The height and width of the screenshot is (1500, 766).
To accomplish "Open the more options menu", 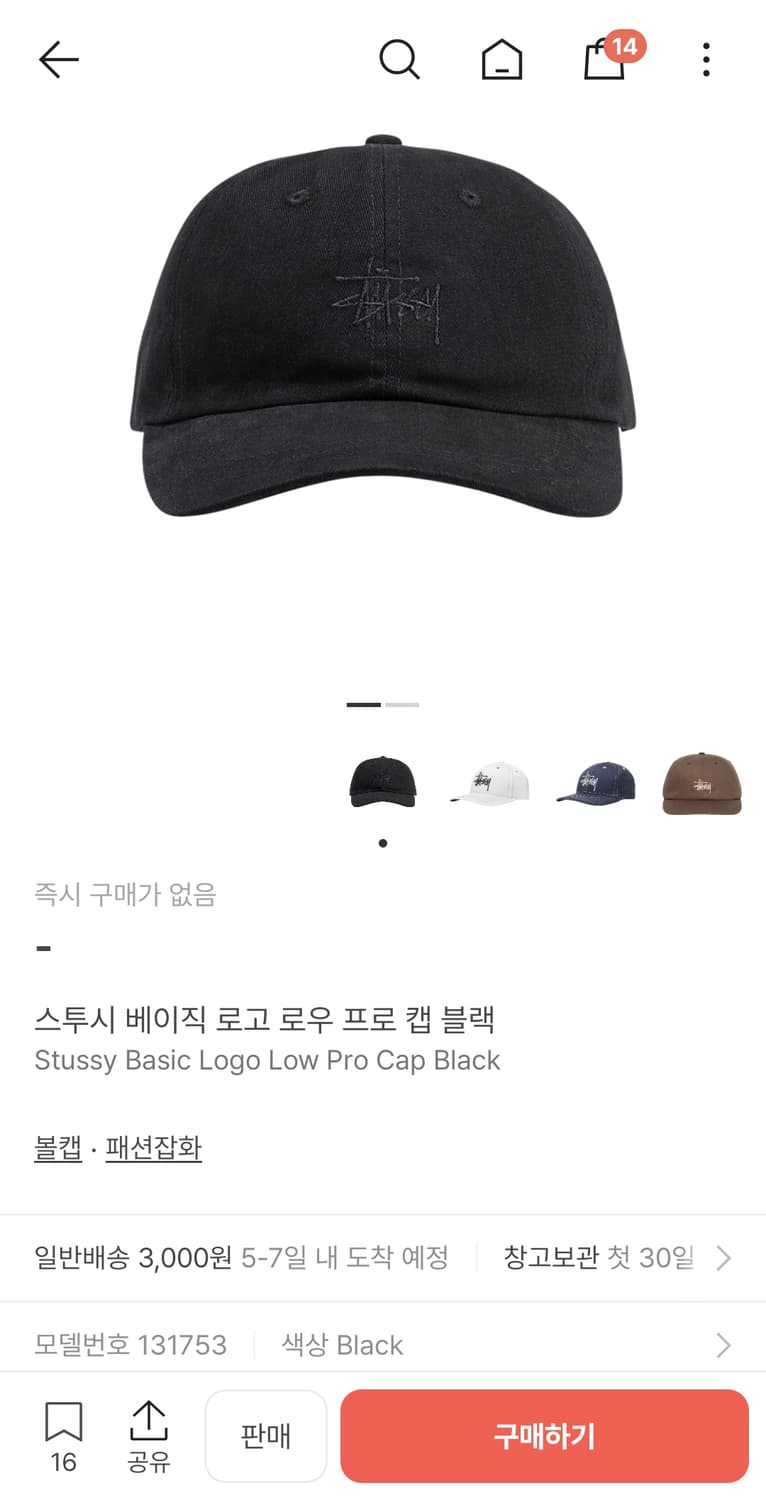I will (706, 58).
